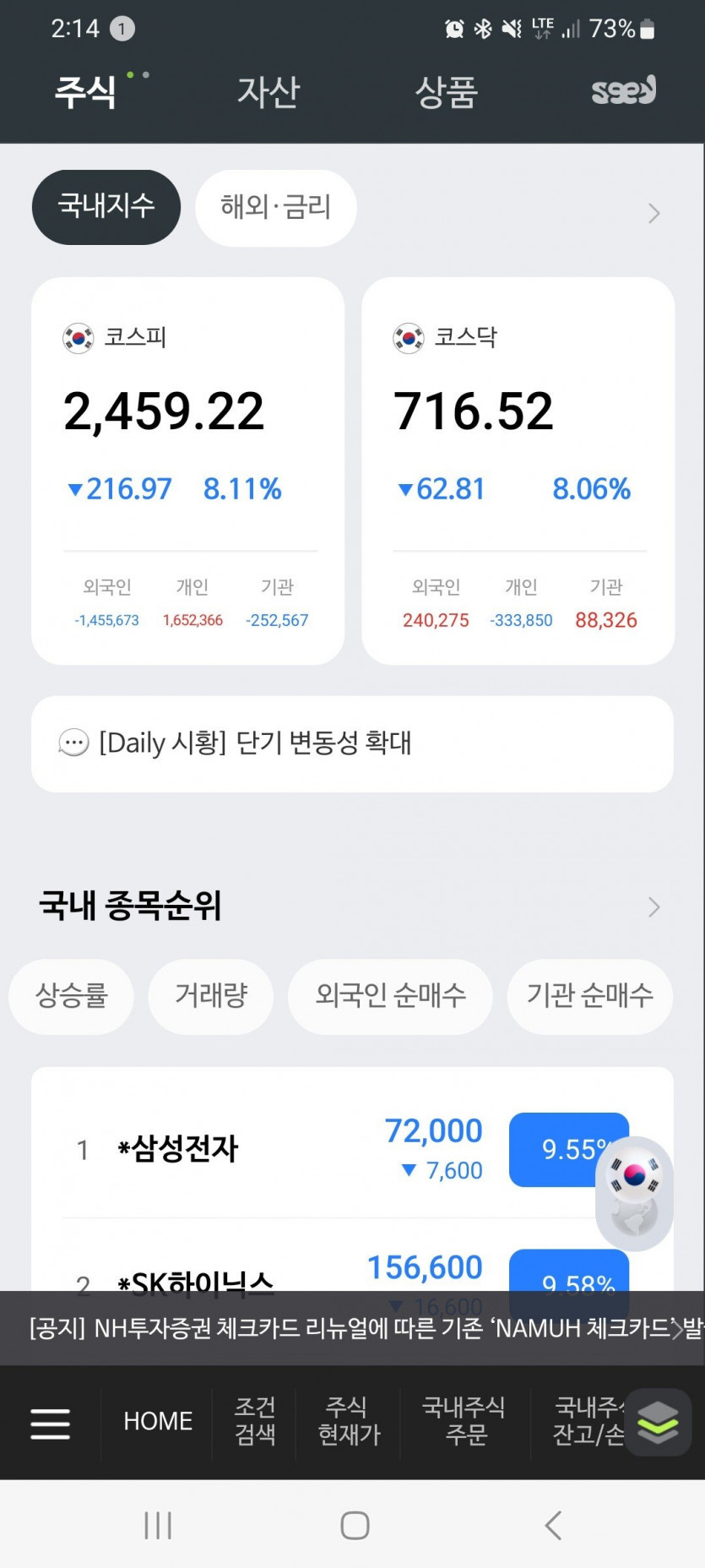Filter rankings by 상승률
Screen dimensions: 705x1568
click(71, 996)
